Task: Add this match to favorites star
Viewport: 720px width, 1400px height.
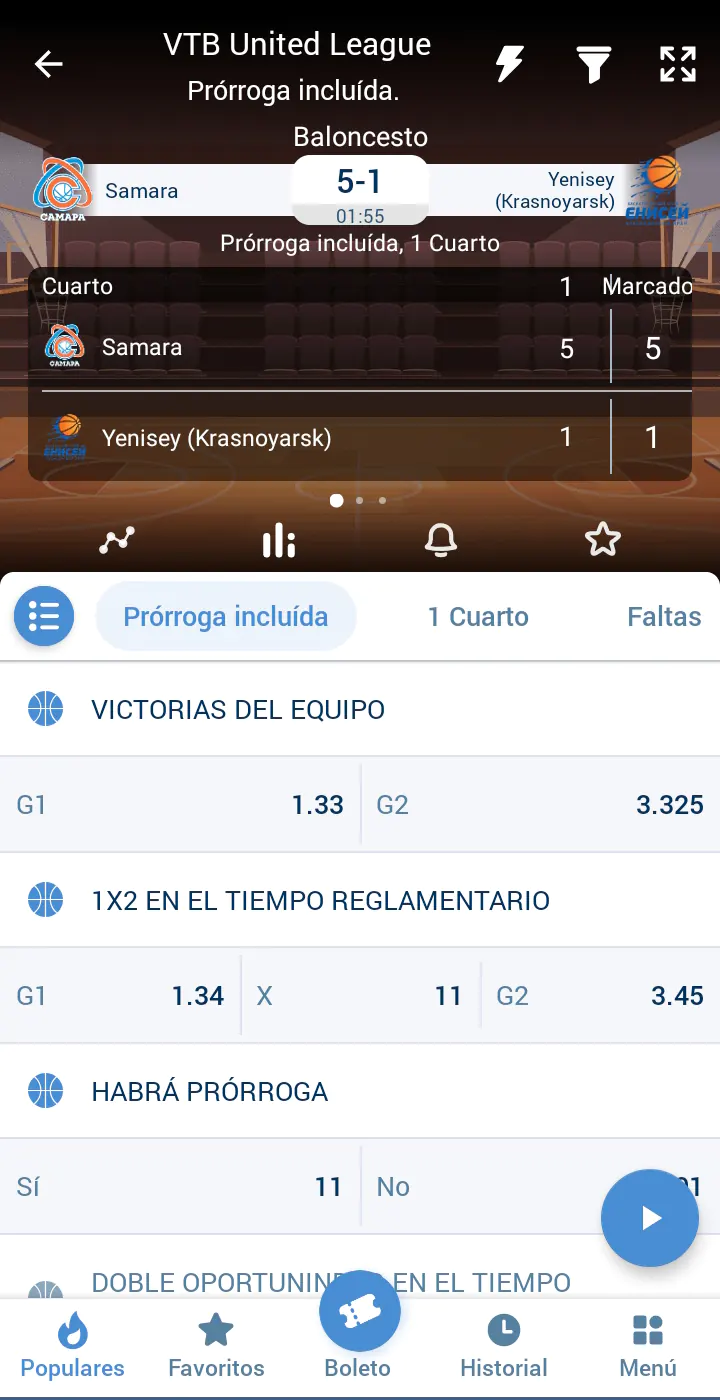Action: click(x=602, y=541)
